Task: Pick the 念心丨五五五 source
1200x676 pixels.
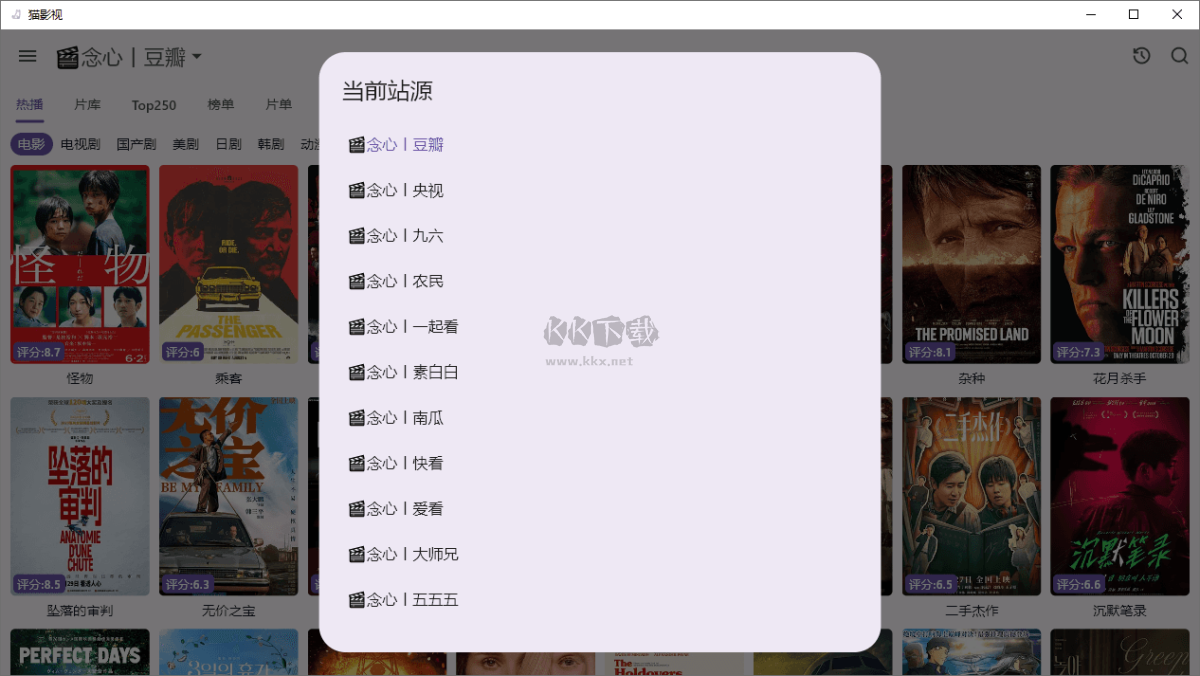Action: point(403,600)
